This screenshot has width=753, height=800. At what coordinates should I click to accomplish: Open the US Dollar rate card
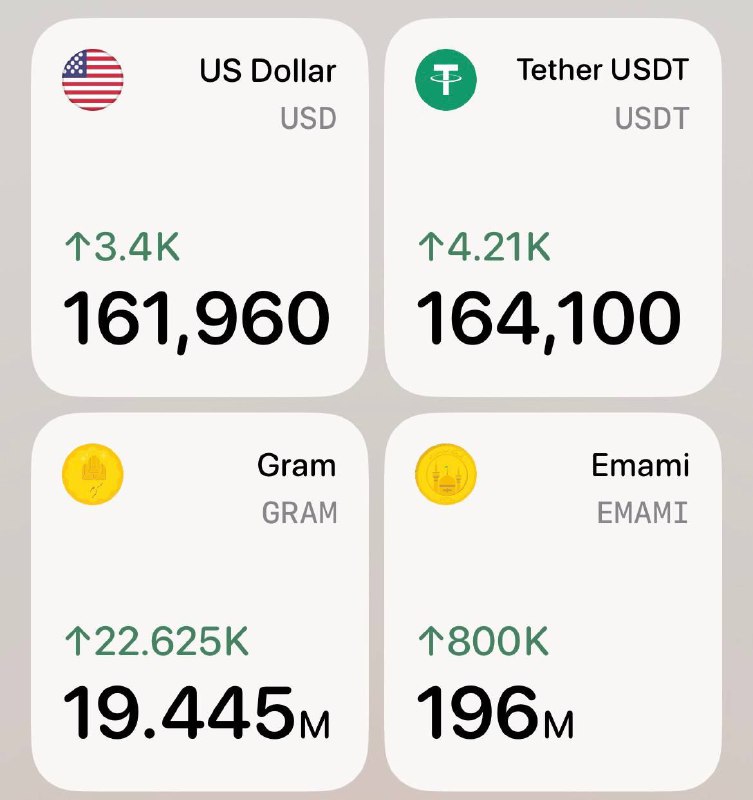coord(199,207)
